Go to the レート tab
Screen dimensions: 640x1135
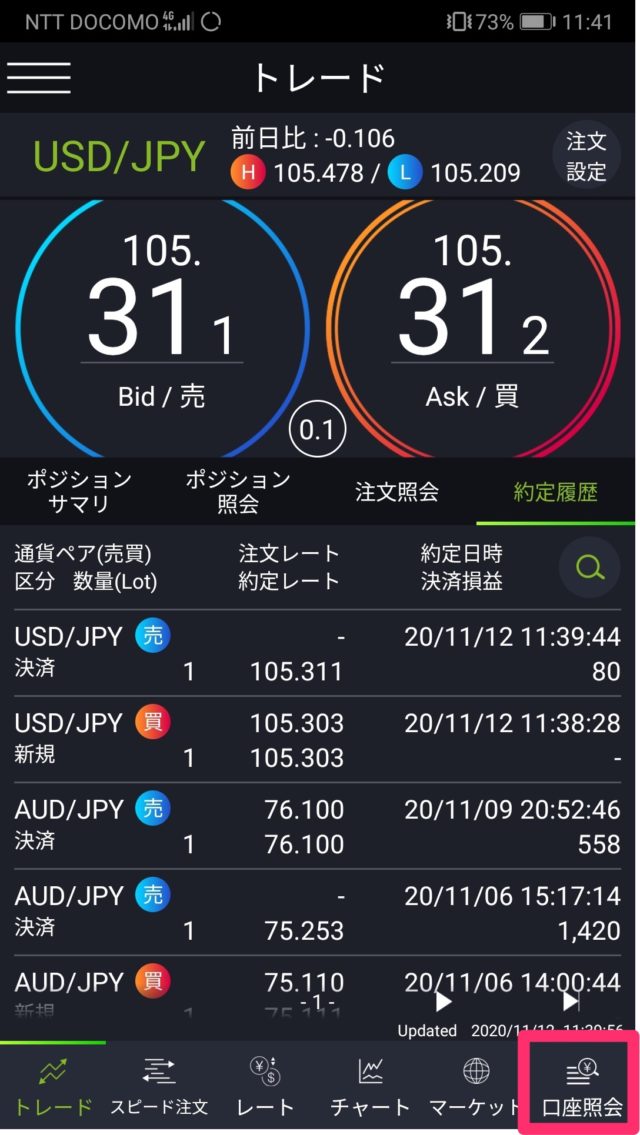(265, 1086)
